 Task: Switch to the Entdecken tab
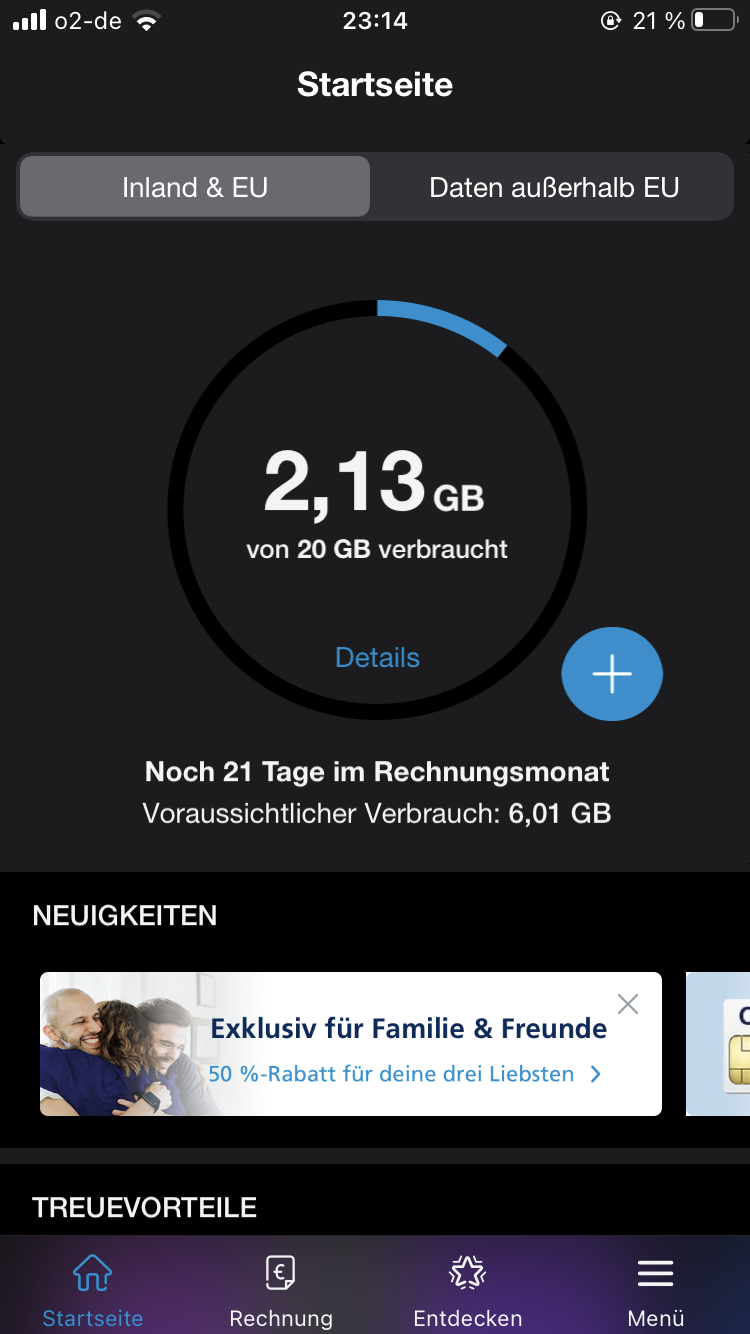pos(468,1290)
